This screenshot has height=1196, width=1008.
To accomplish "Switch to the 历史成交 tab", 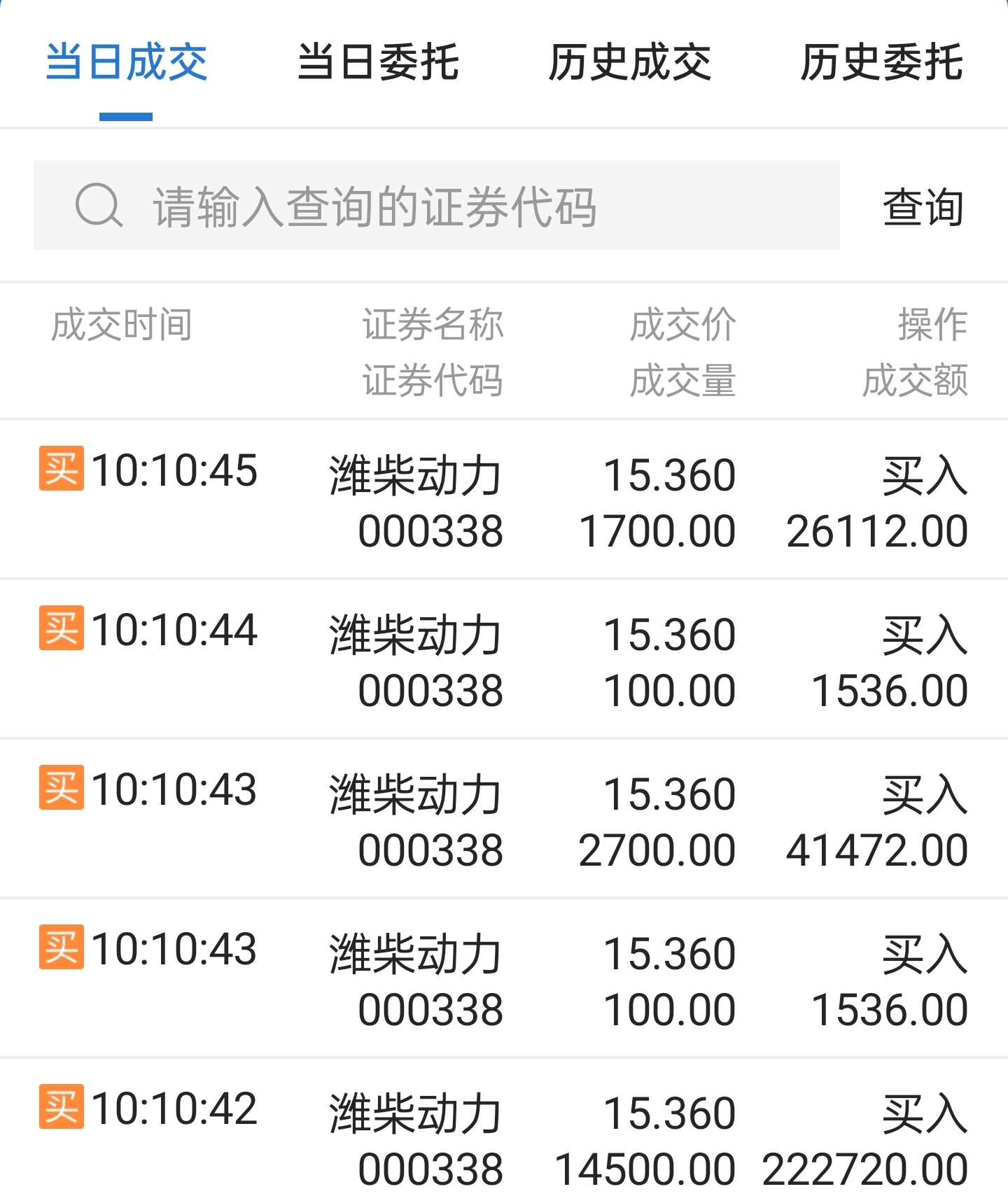I will coord(629,63).
